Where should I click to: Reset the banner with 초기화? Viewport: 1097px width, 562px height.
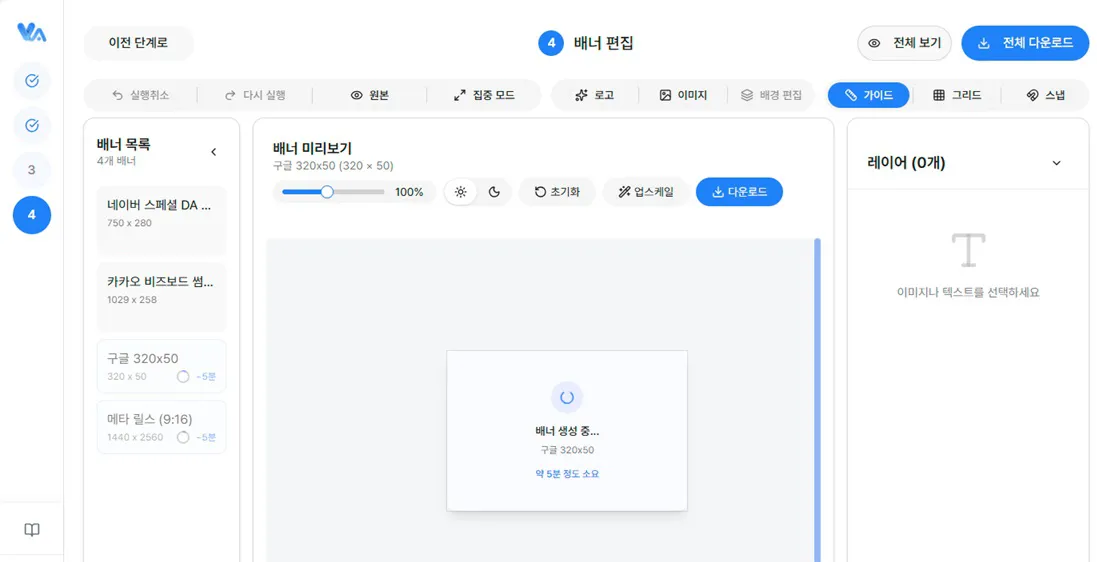tap(557, 192)
